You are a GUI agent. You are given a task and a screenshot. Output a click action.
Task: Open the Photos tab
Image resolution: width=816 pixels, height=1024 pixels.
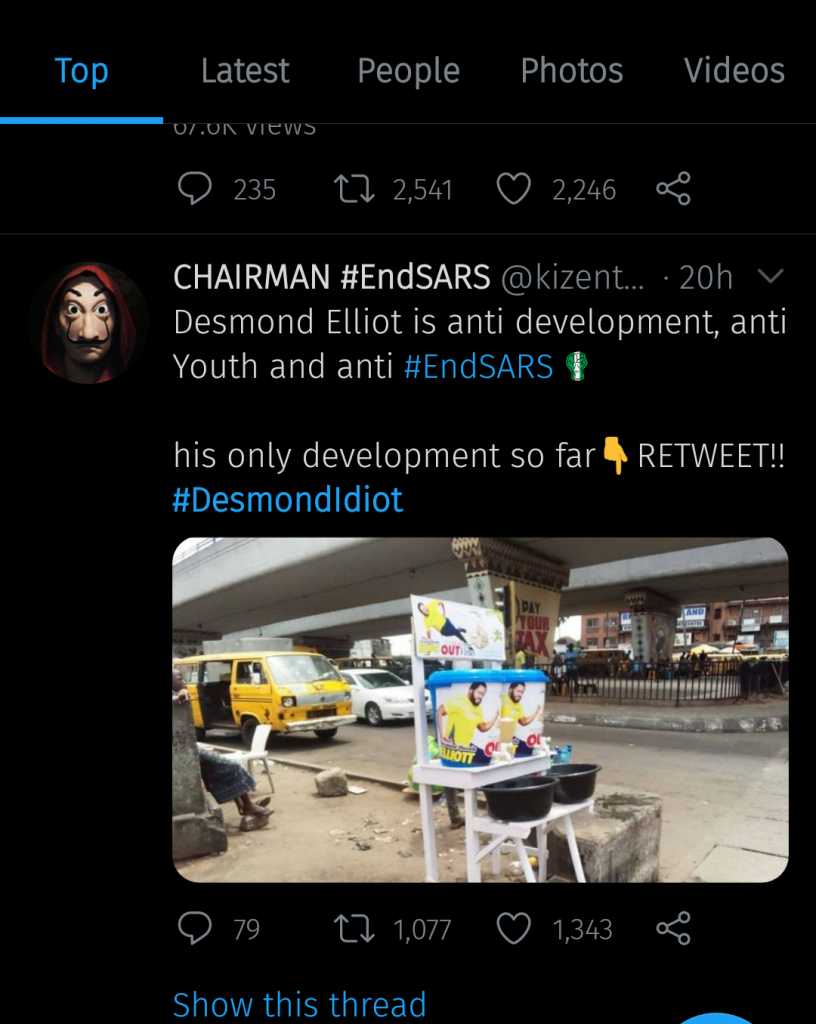(571, 71)
